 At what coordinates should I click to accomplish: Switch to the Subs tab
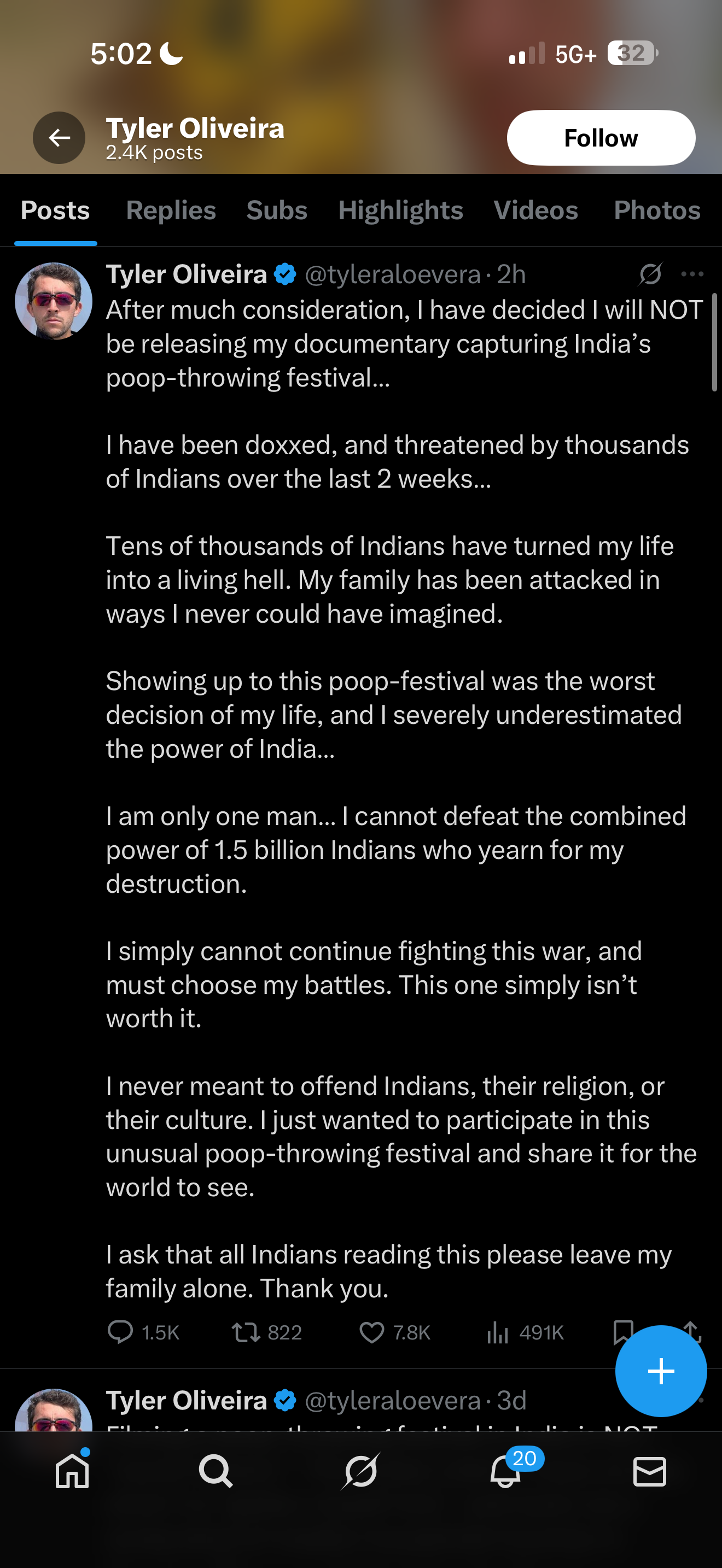(276, 210)
